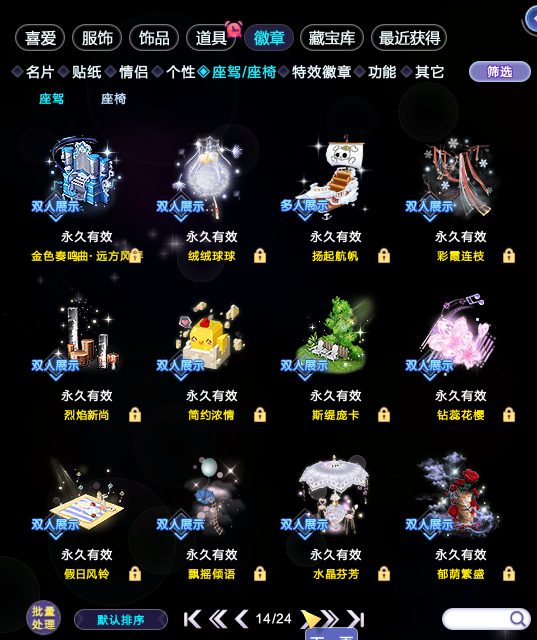Viewport: 537px width, 640px height.
Task: Select the 贴纸 subcategory
Action: tap(87, 72)
